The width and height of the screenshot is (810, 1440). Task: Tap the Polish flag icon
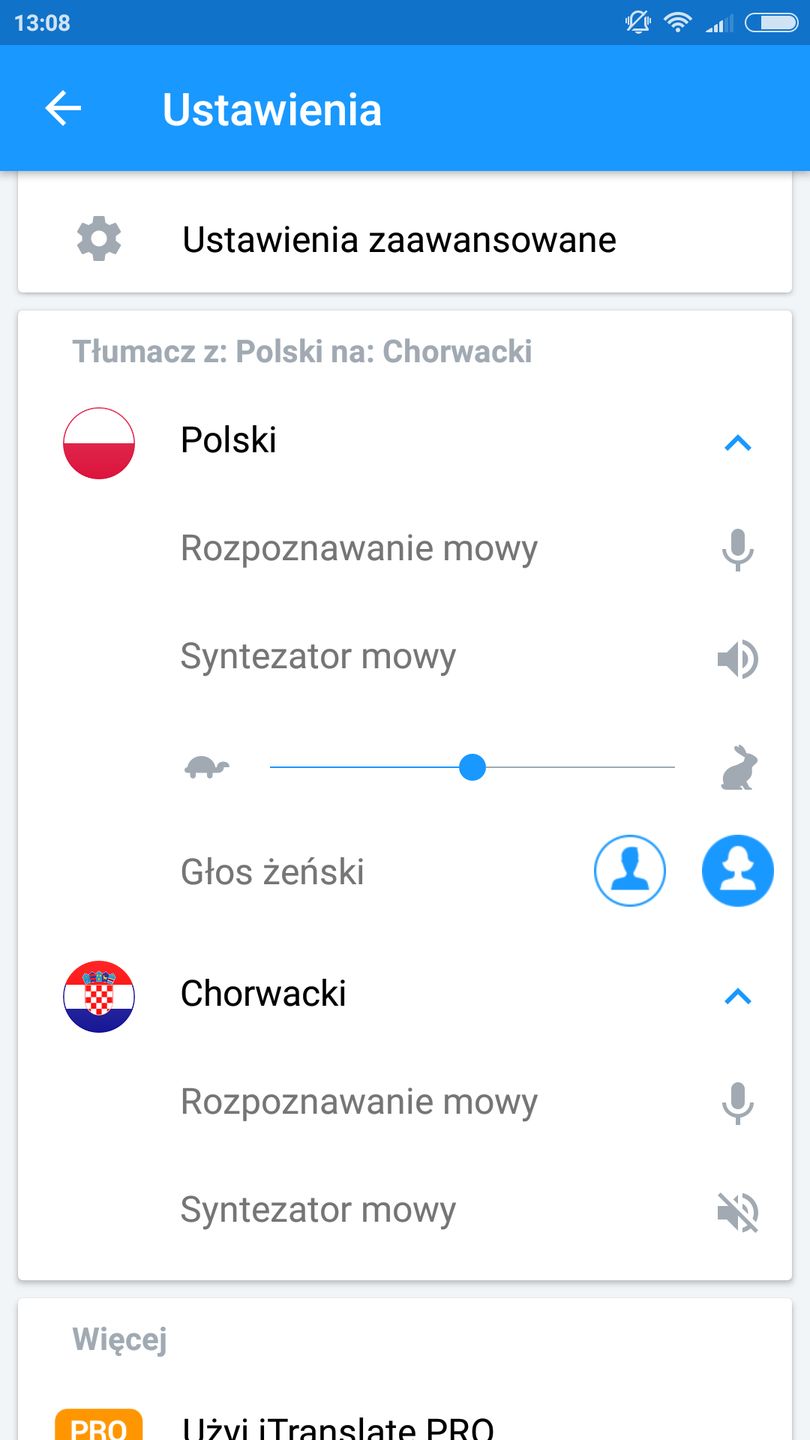98,443
